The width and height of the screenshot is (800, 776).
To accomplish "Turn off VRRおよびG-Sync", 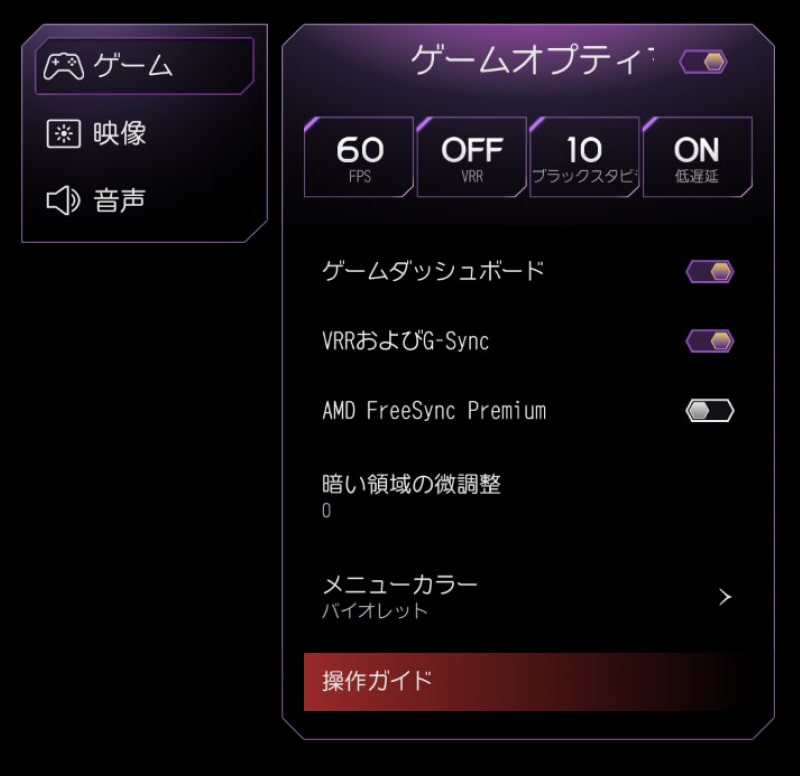I will [x=710, y=341].
